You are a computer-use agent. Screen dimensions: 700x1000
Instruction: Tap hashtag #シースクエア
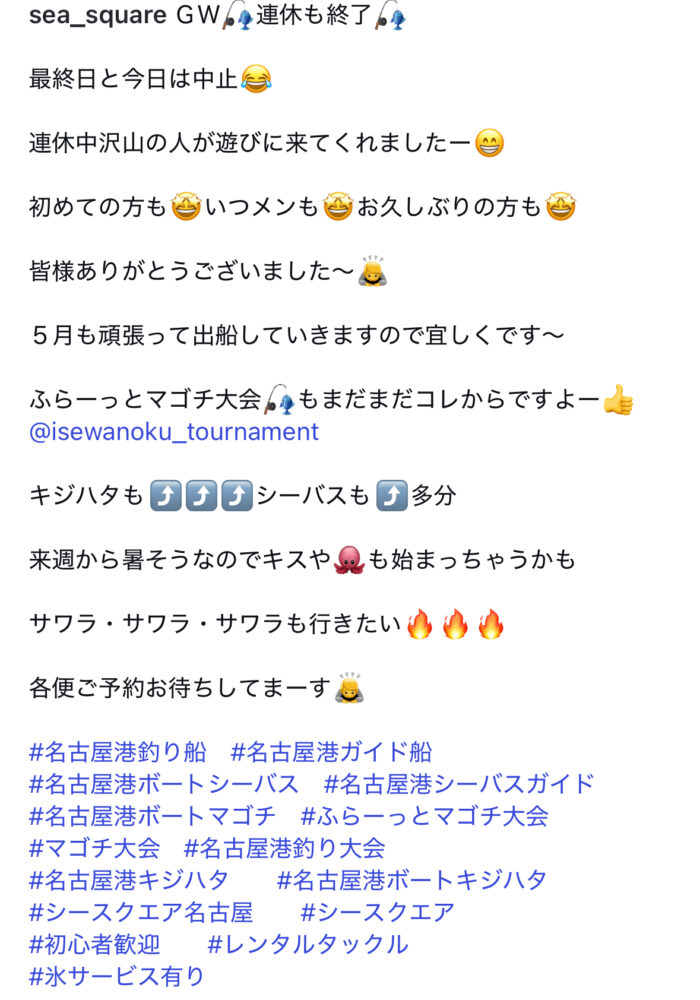(377, 912)
